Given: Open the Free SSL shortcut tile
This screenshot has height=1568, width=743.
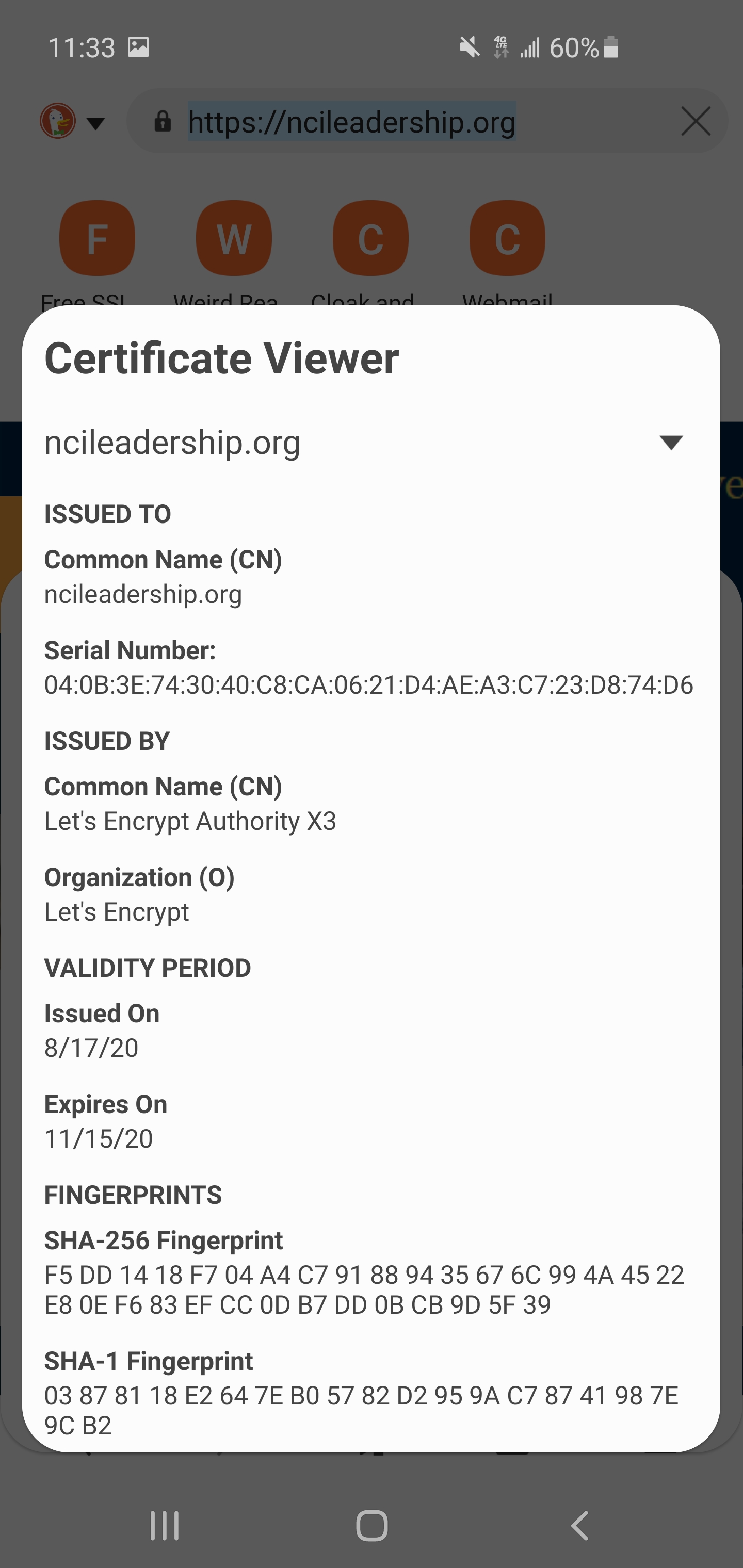Looking at the screenshot, I should [97, 238].
